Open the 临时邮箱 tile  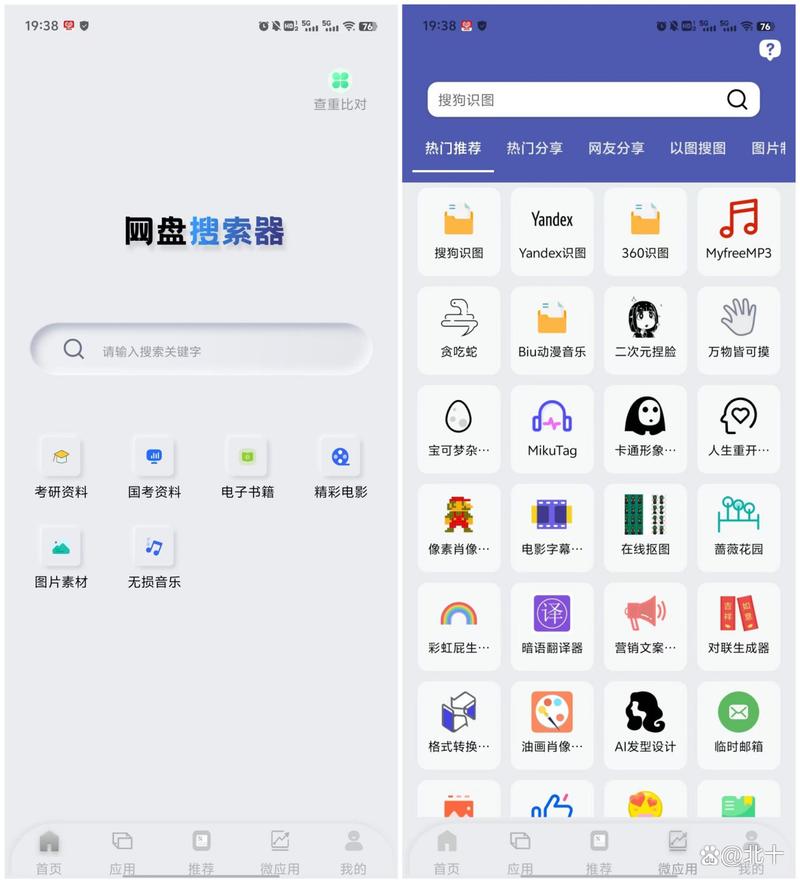tap(738, 724)
